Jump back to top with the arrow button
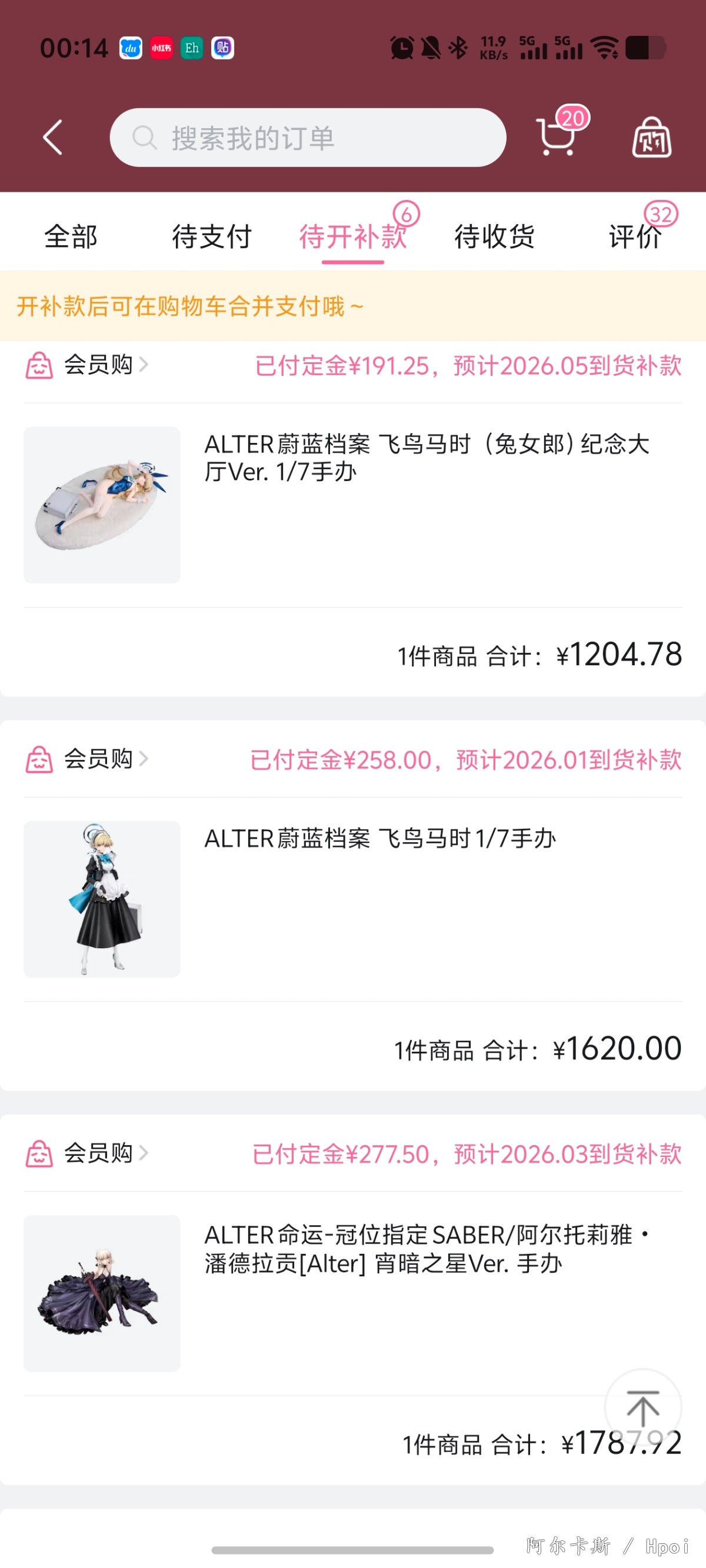 [x=642, y=1407]
